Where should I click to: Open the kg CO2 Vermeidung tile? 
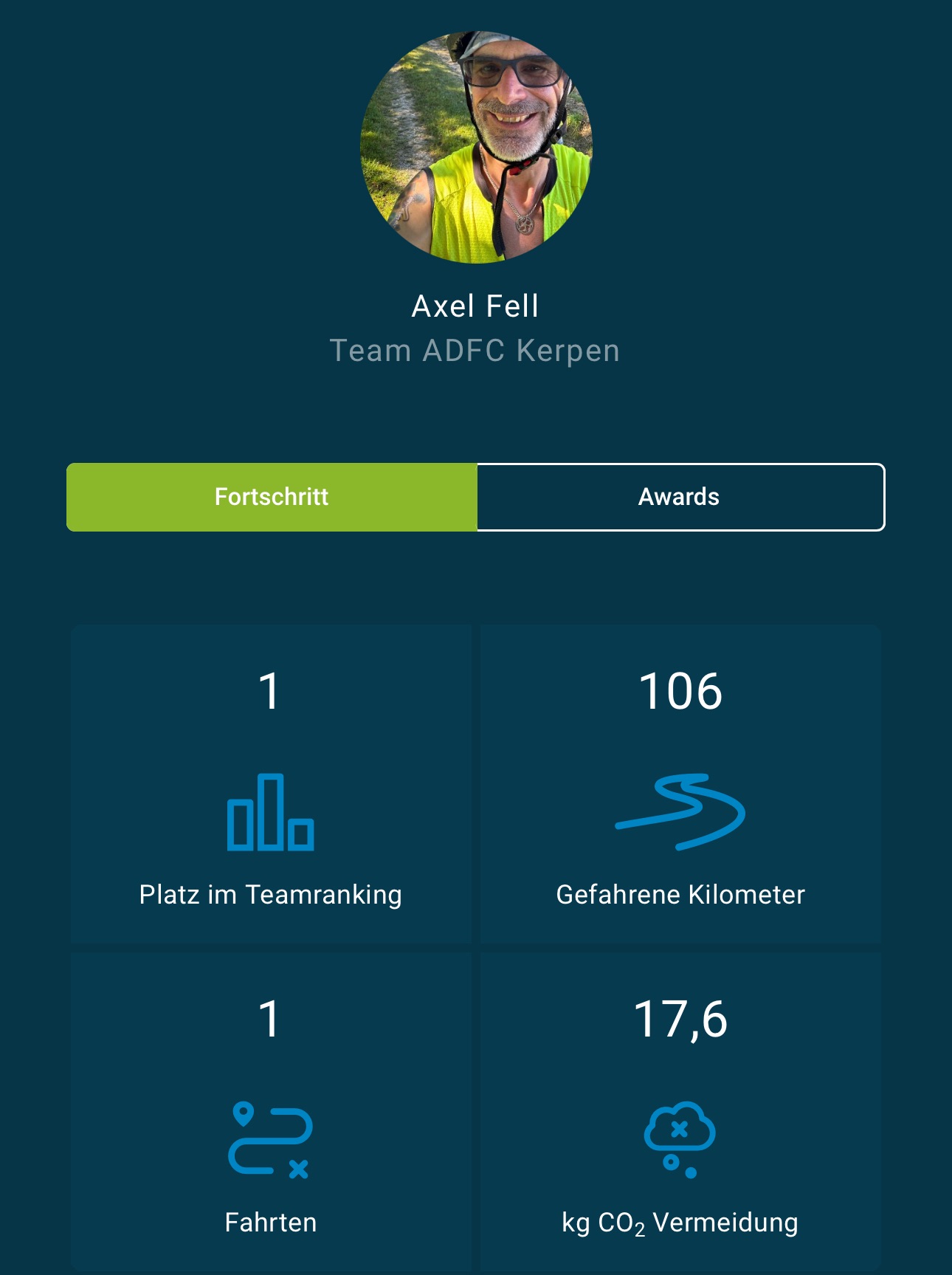point(679,1107)
